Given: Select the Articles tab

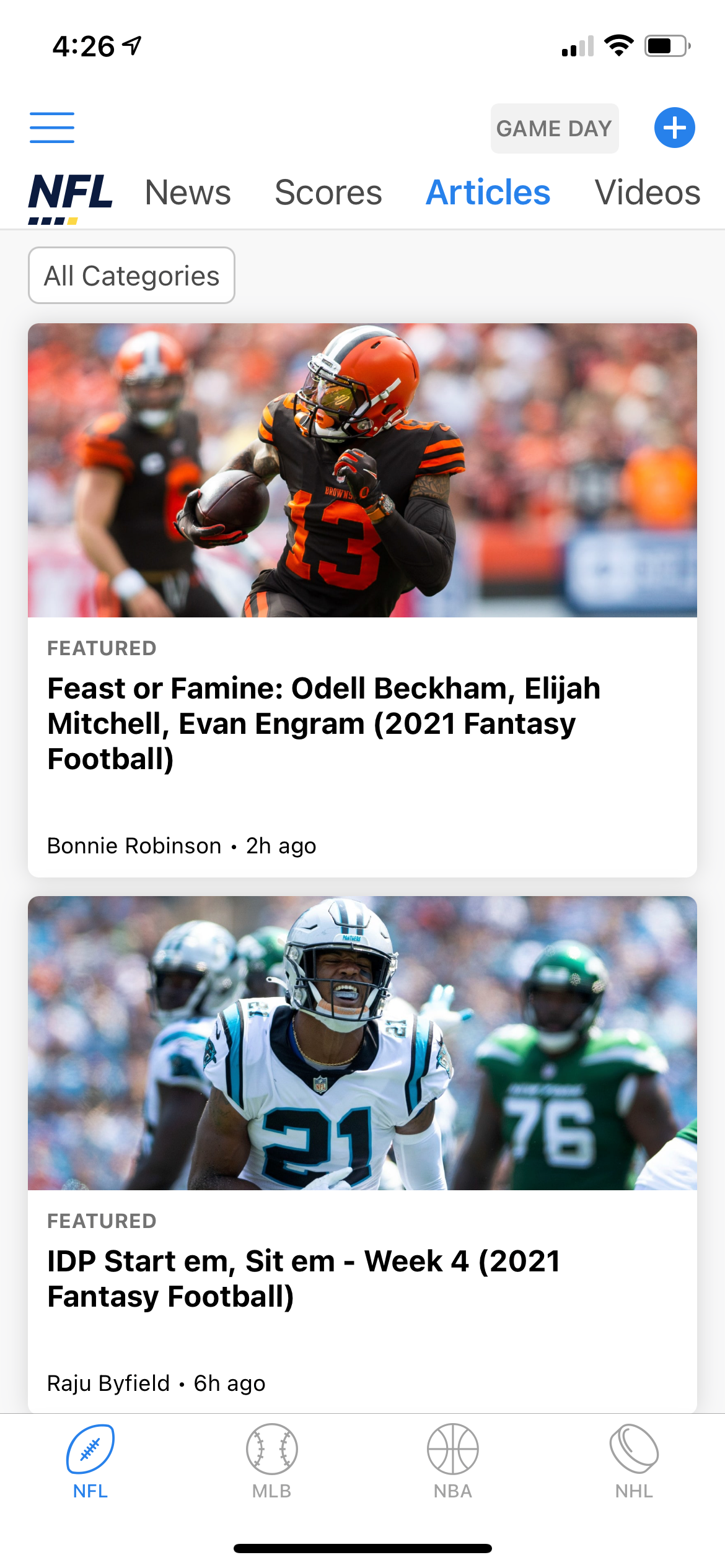Looking at the screenshot, I should (488, 192).
